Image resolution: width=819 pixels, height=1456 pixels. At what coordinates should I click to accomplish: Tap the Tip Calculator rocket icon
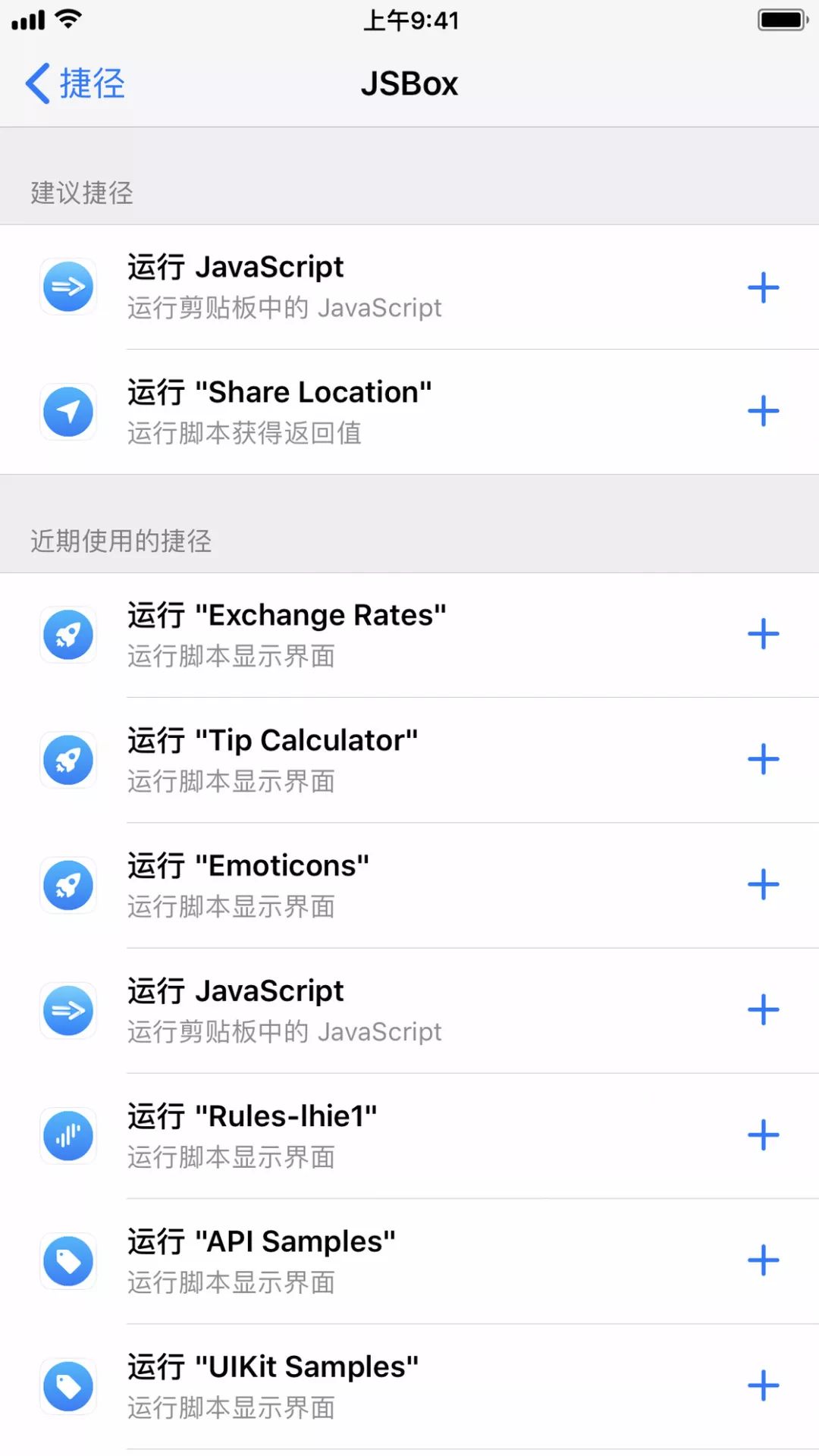coord(68,760)
